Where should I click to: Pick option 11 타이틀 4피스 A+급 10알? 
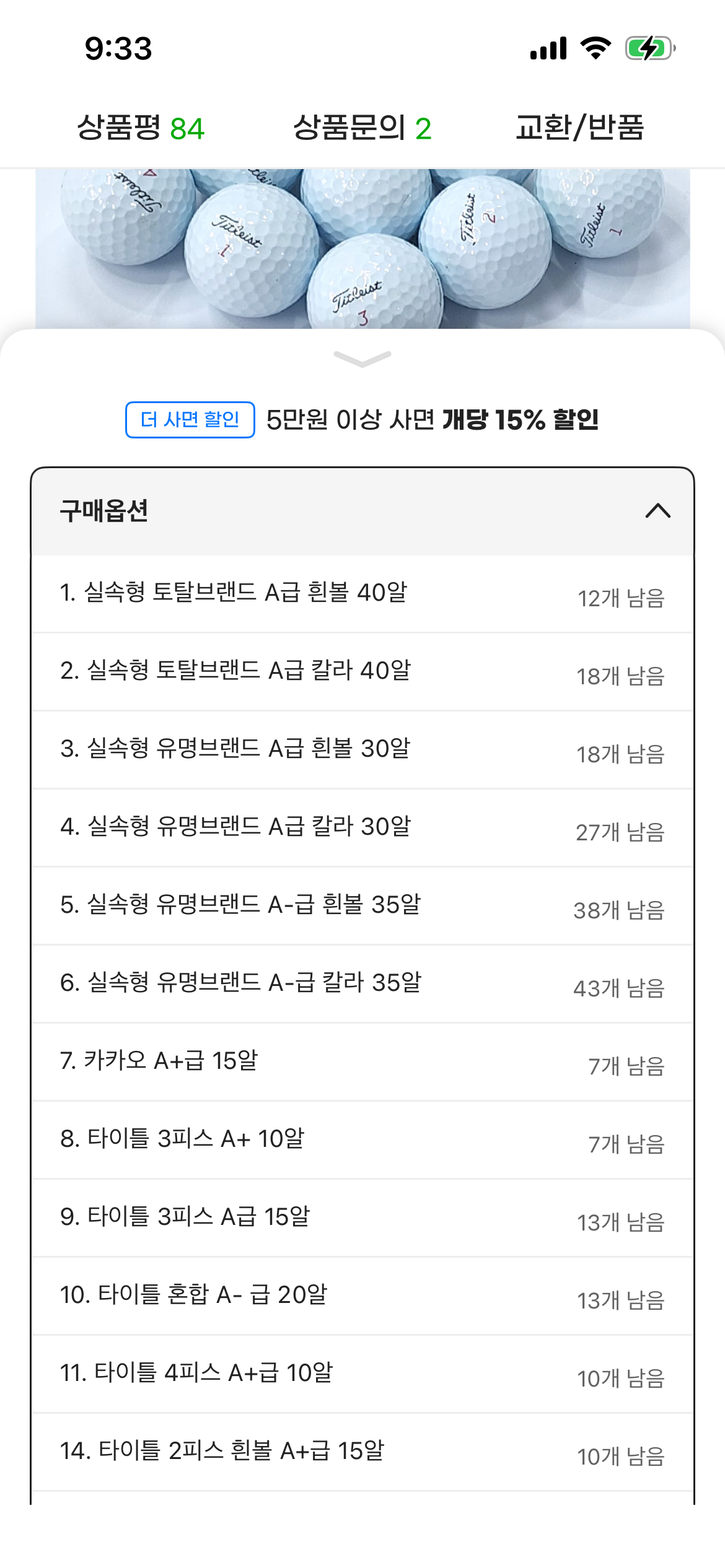point(362,1374)
